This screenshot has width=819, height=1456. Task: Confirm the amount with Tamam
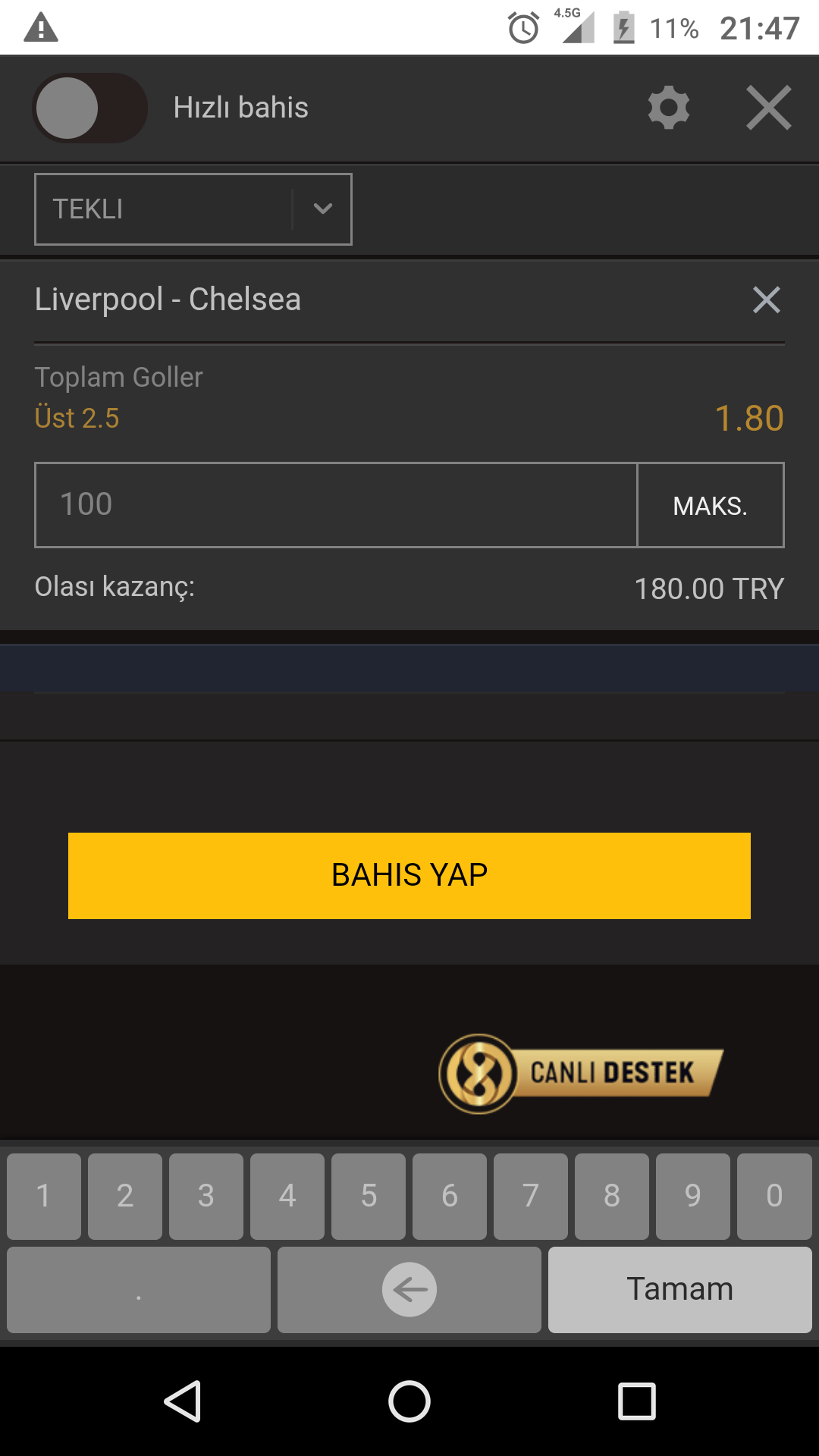[x=680, y=1290]
